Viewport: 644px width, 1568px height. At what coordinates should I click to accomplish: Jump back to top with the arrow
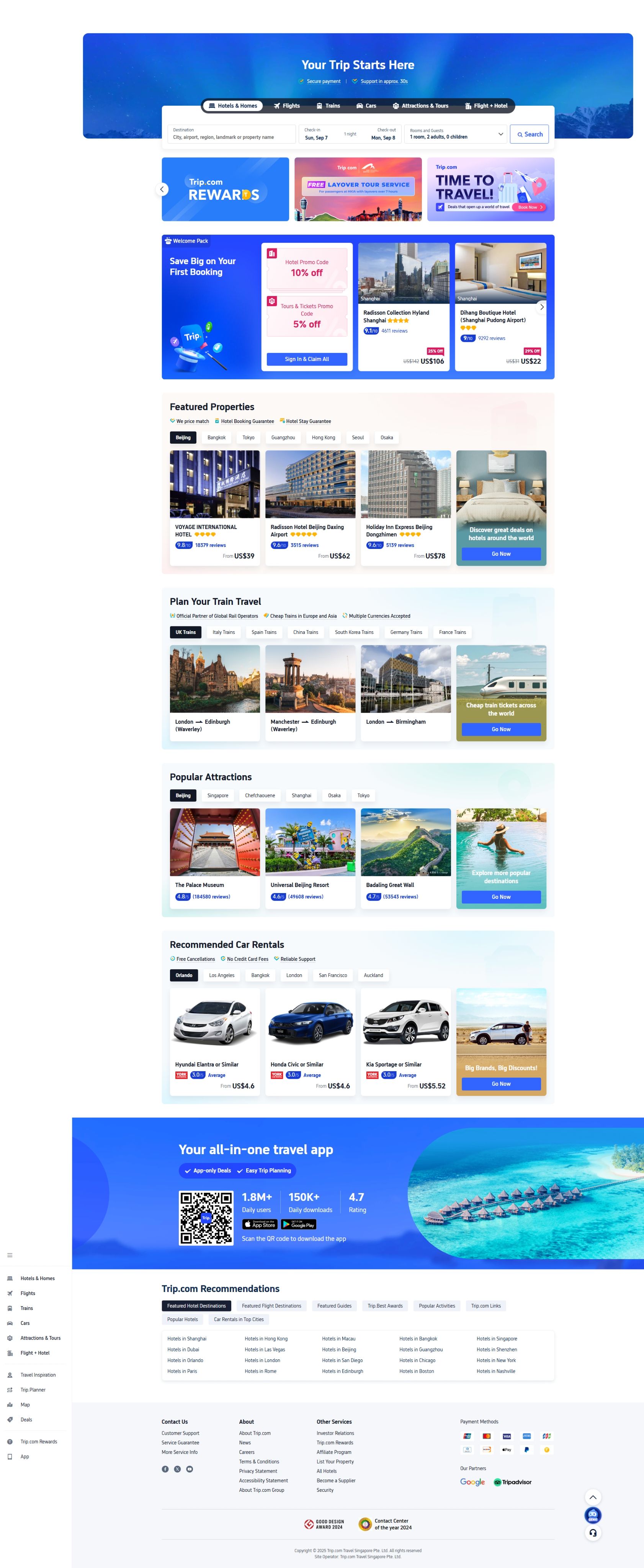[592, 1497]
